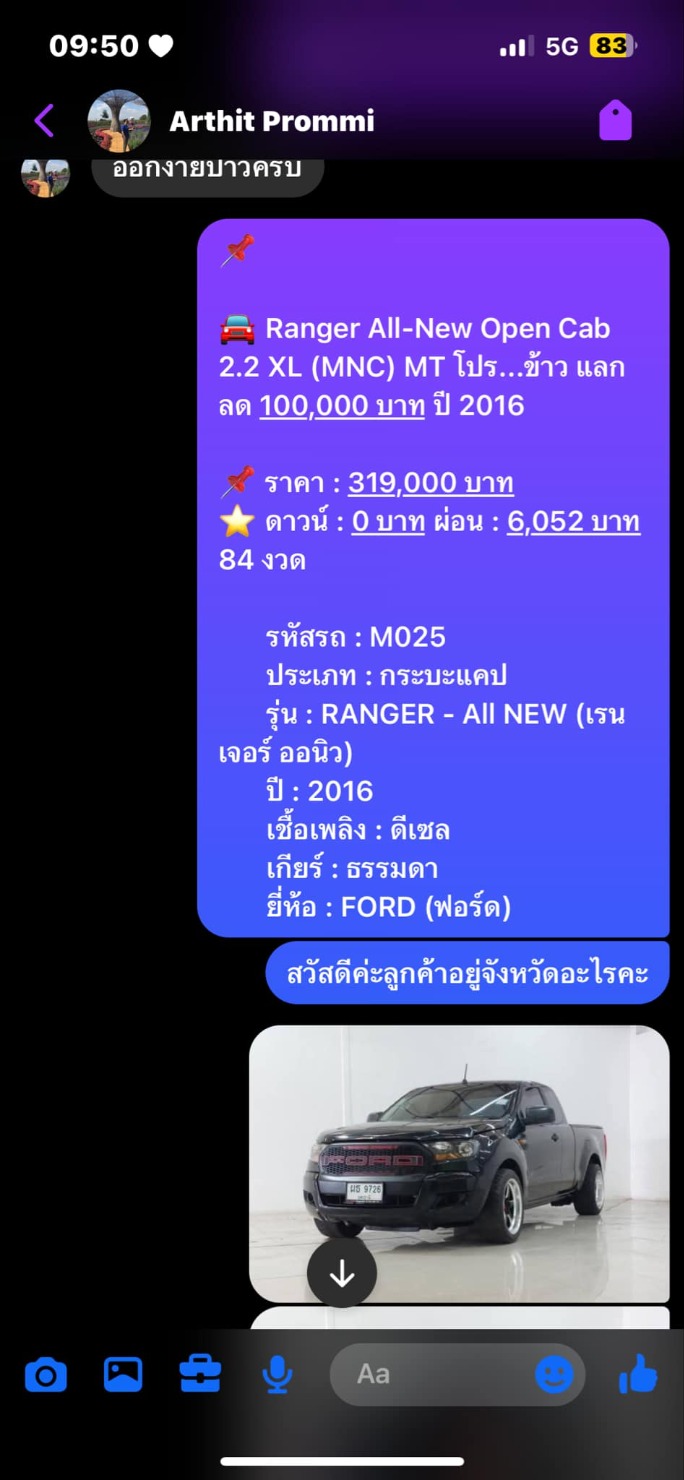Open the camera to take a photo
The width and height of the screenshot is (684, 1480).
(46, 1375)
